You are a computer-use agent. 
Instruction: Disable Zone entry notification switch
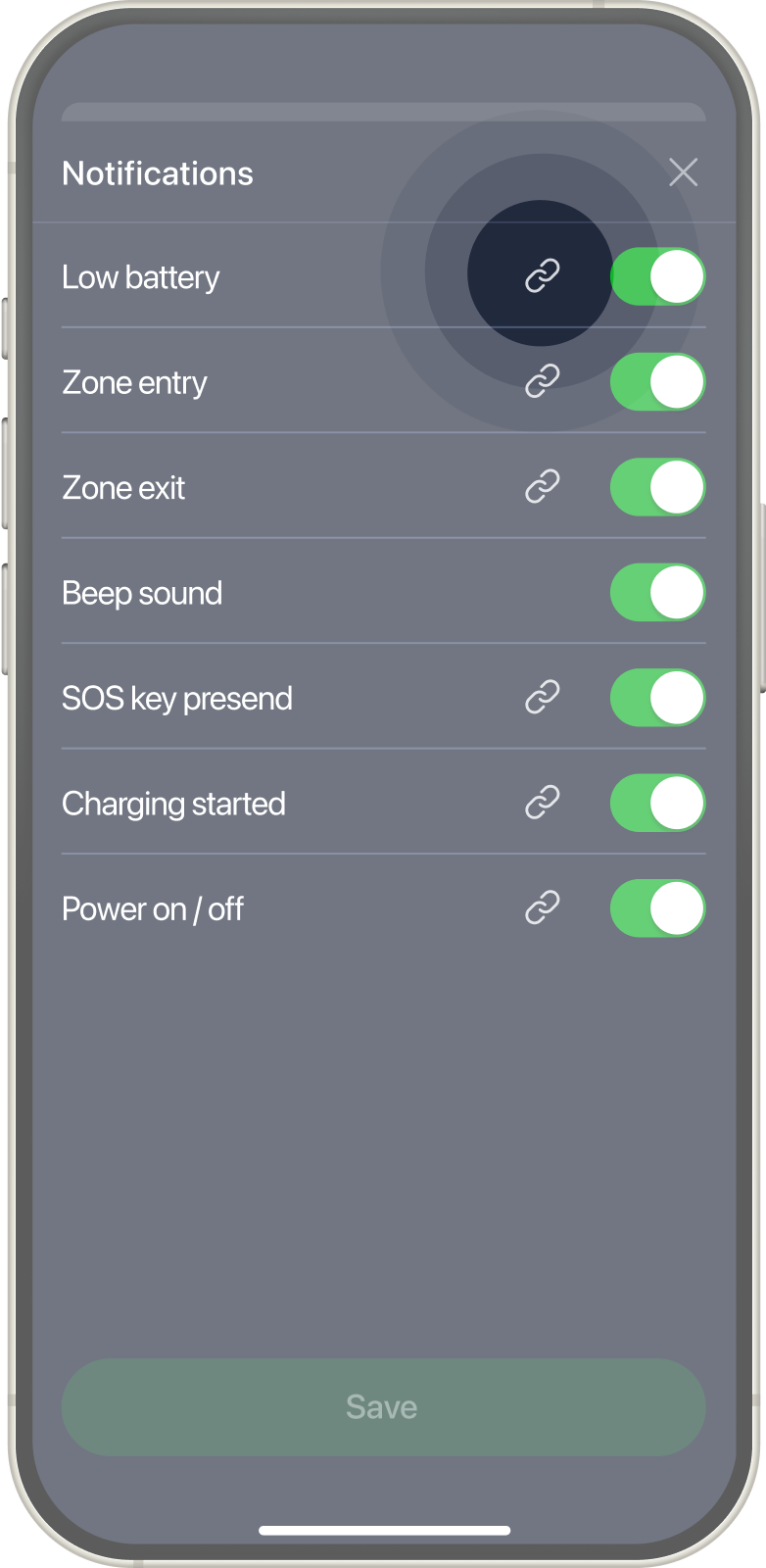click(657, 382)
